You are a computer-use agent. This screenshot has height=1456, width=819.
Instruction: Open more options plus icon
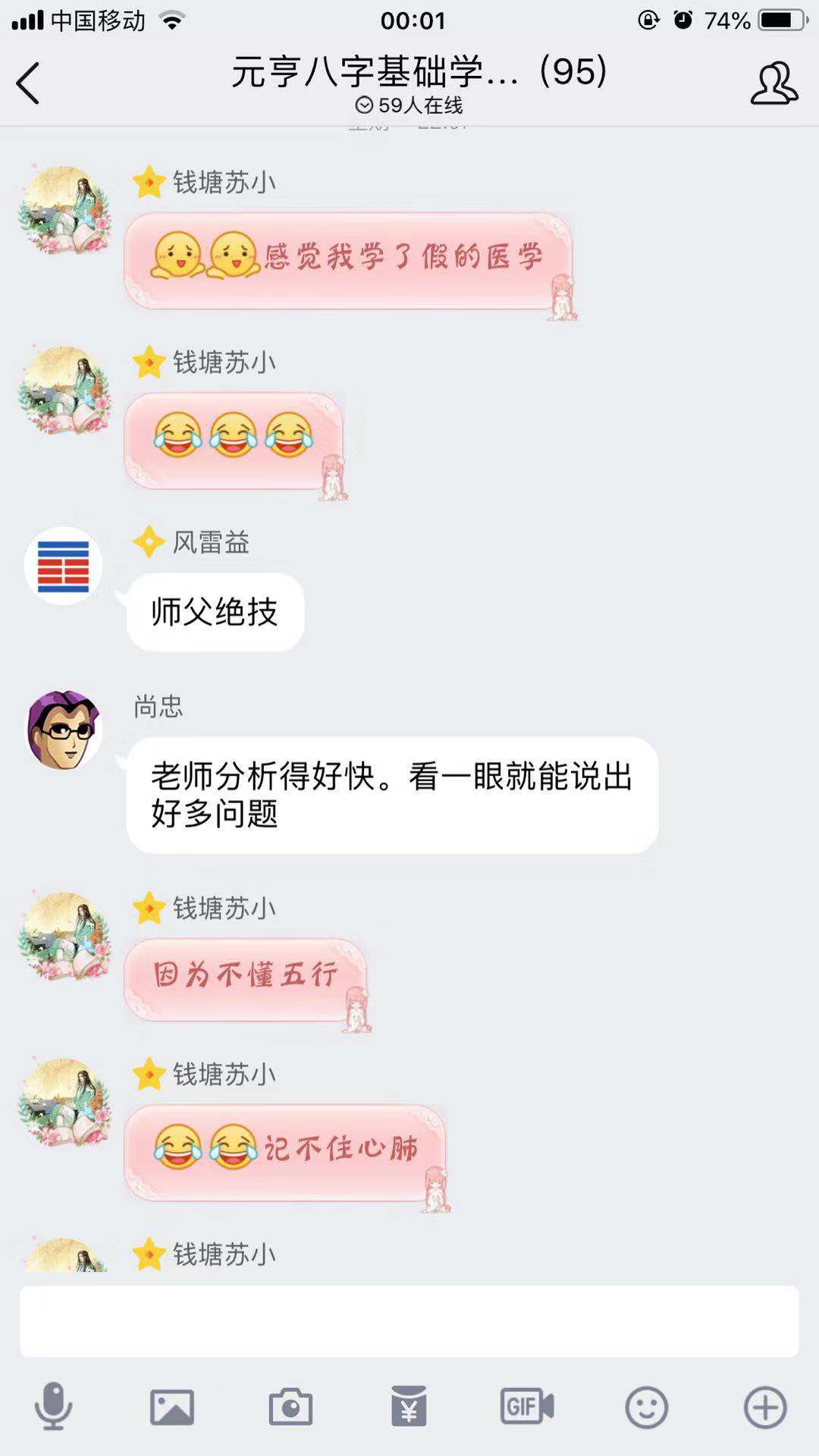(x=765, y=1407)
